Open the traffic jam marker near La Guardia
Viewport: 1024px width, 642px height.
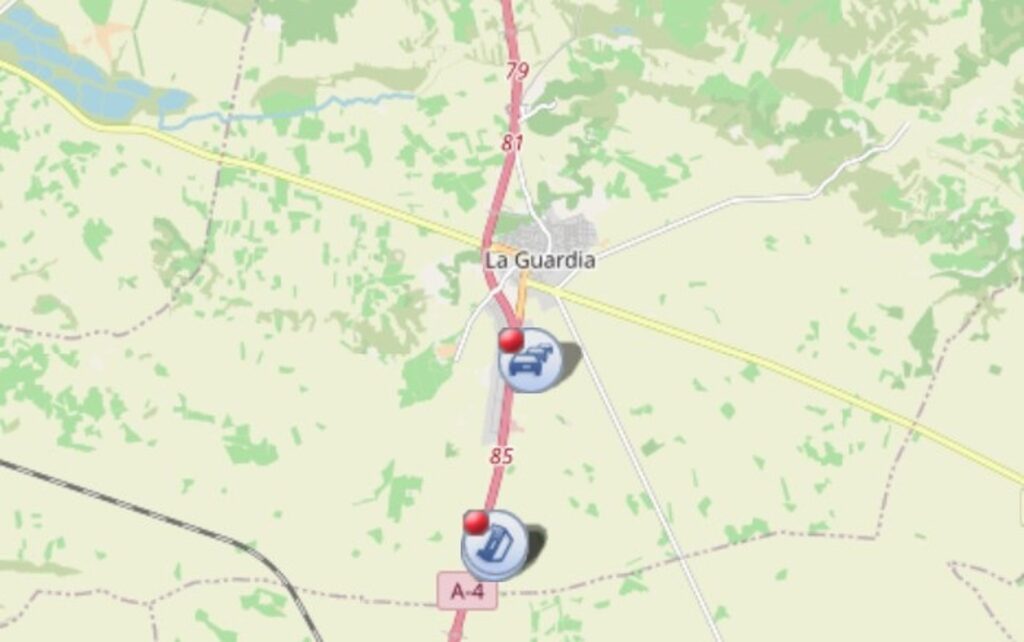point(531,360)
